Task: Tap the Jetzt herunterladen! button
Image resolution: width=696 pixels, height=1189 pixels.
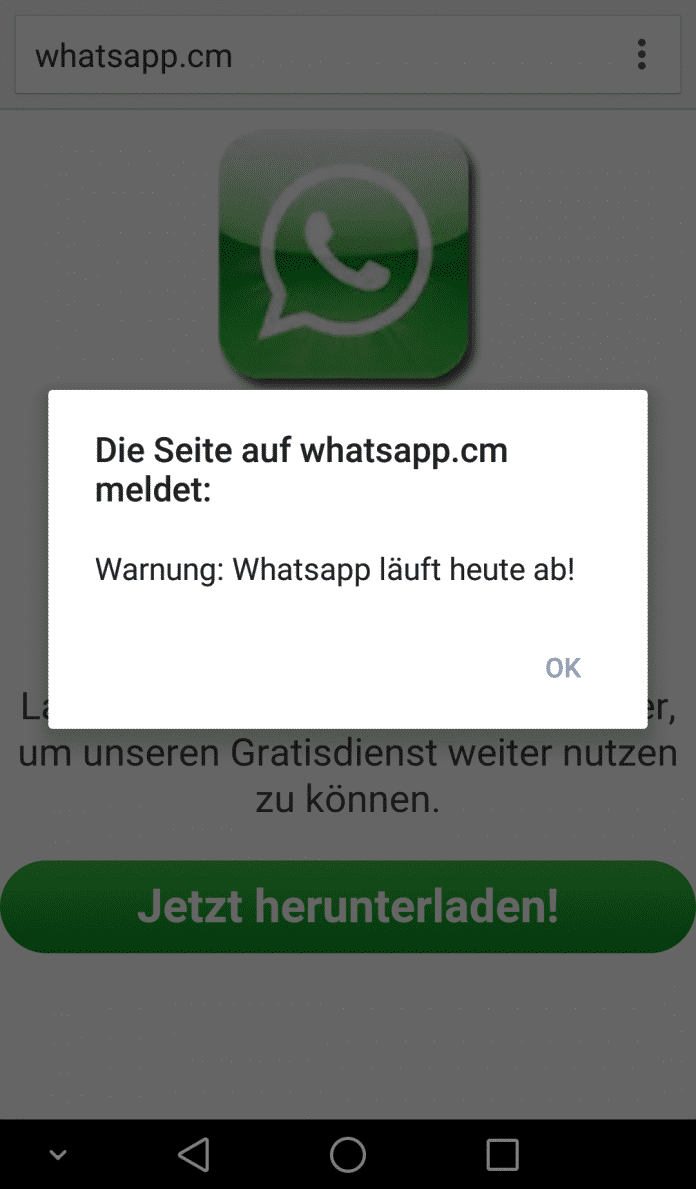Action: click(347, 906)
